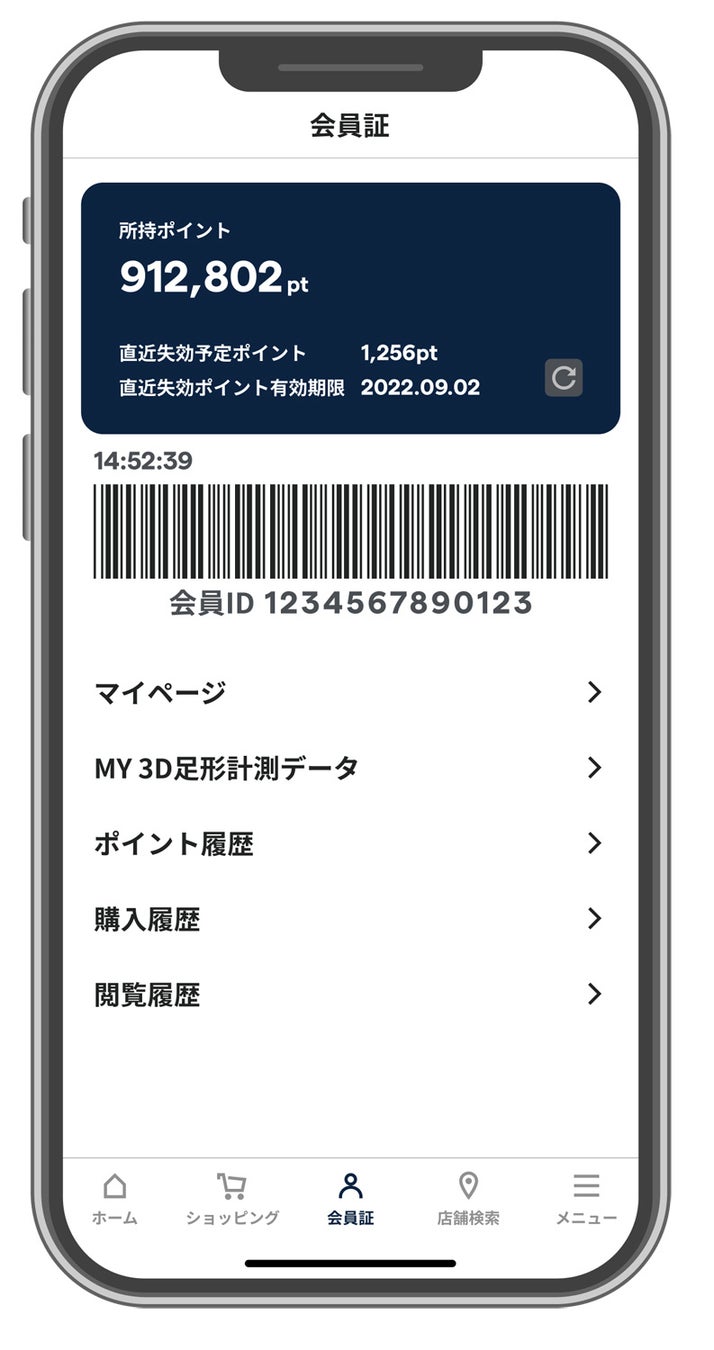Switch to the ホーム tab
This screenshot has height=1350, width=714.
coord(115,1199)
